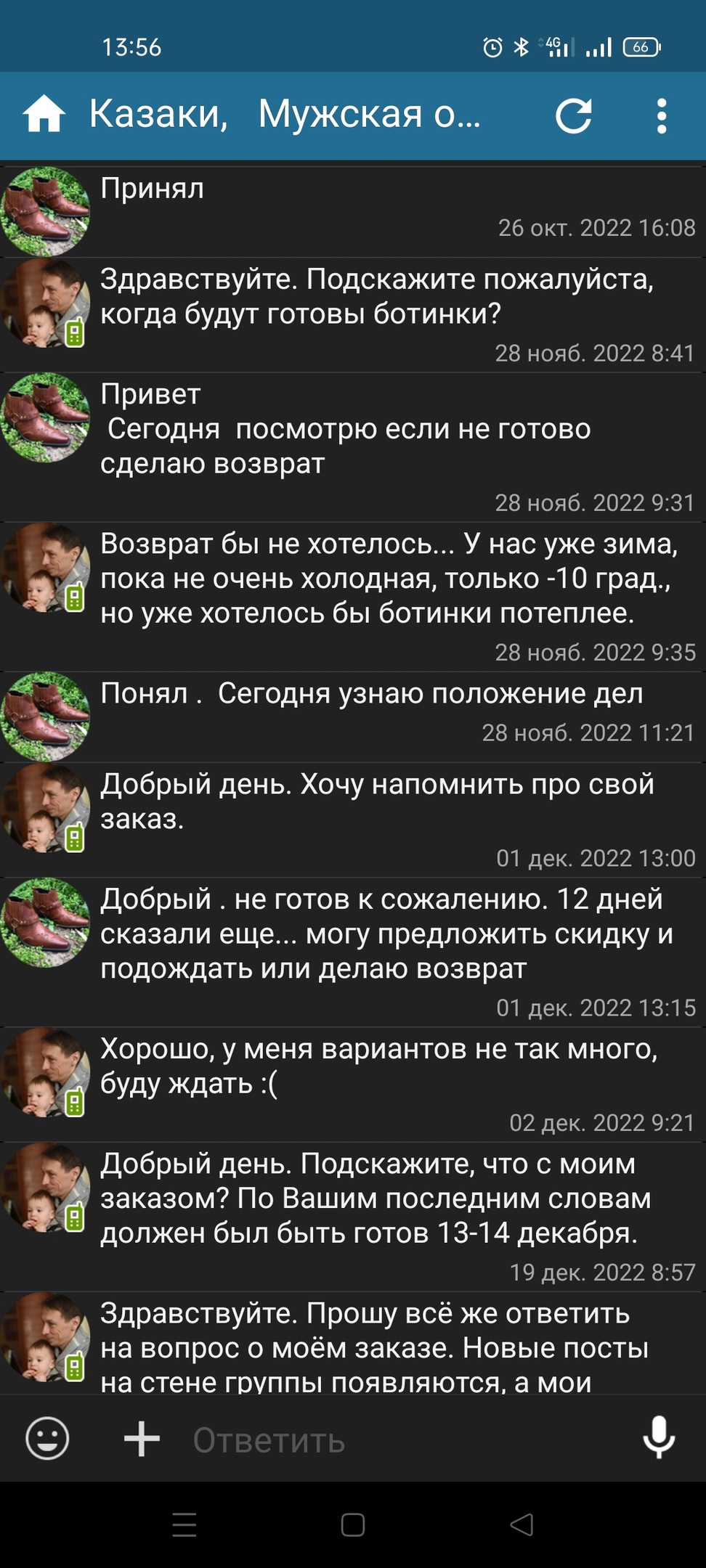Go back using the system back button
The height and width of the screenshot is (1568, 706).
click(x=522, y=1524)
